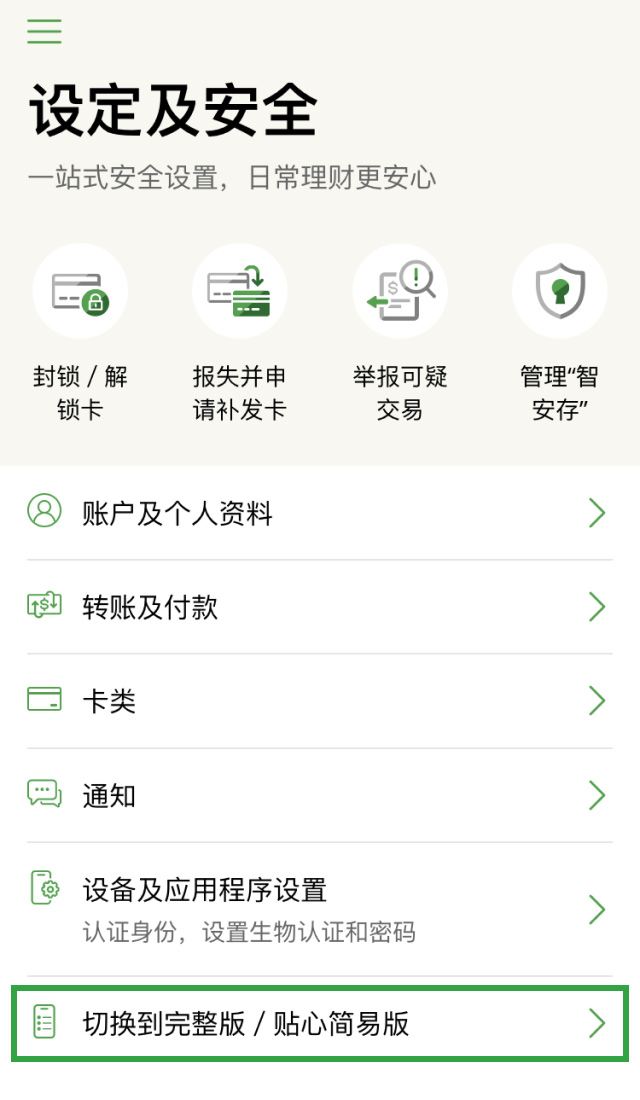Viewport: 640px width, 1100px height.
Task: View 通知 settings
Action: pyautogui.click(x=319, y=795)
